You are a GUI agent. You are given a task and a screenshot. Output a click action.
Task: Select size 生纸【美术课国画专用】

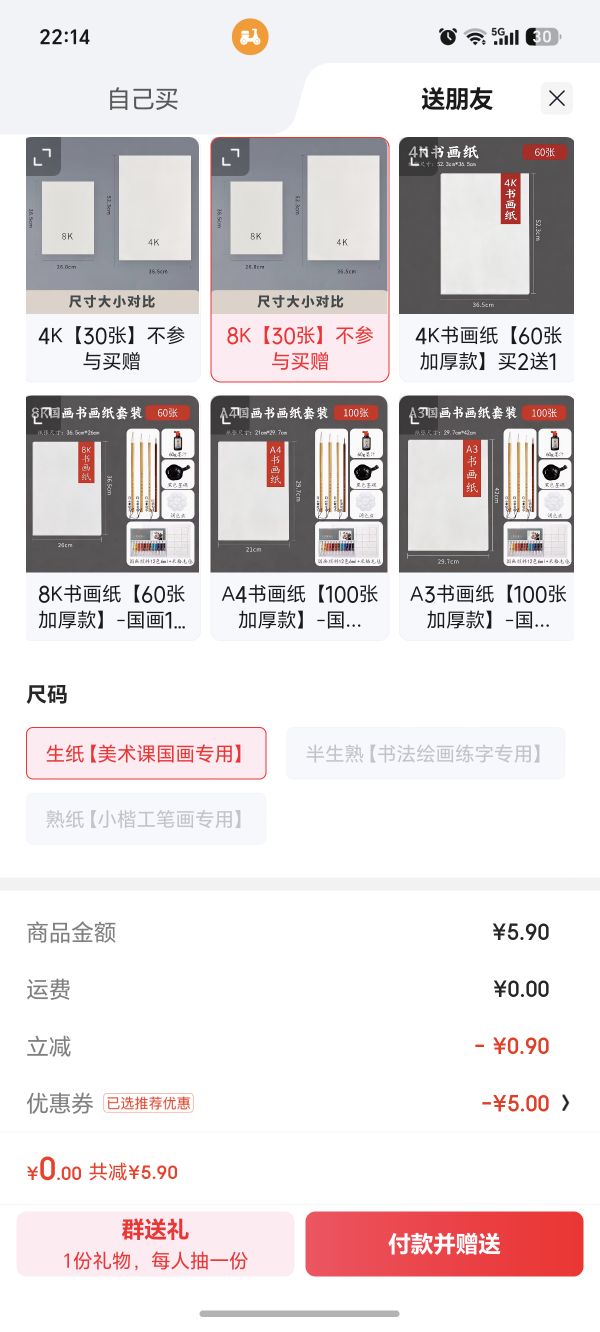coord(146,753)
